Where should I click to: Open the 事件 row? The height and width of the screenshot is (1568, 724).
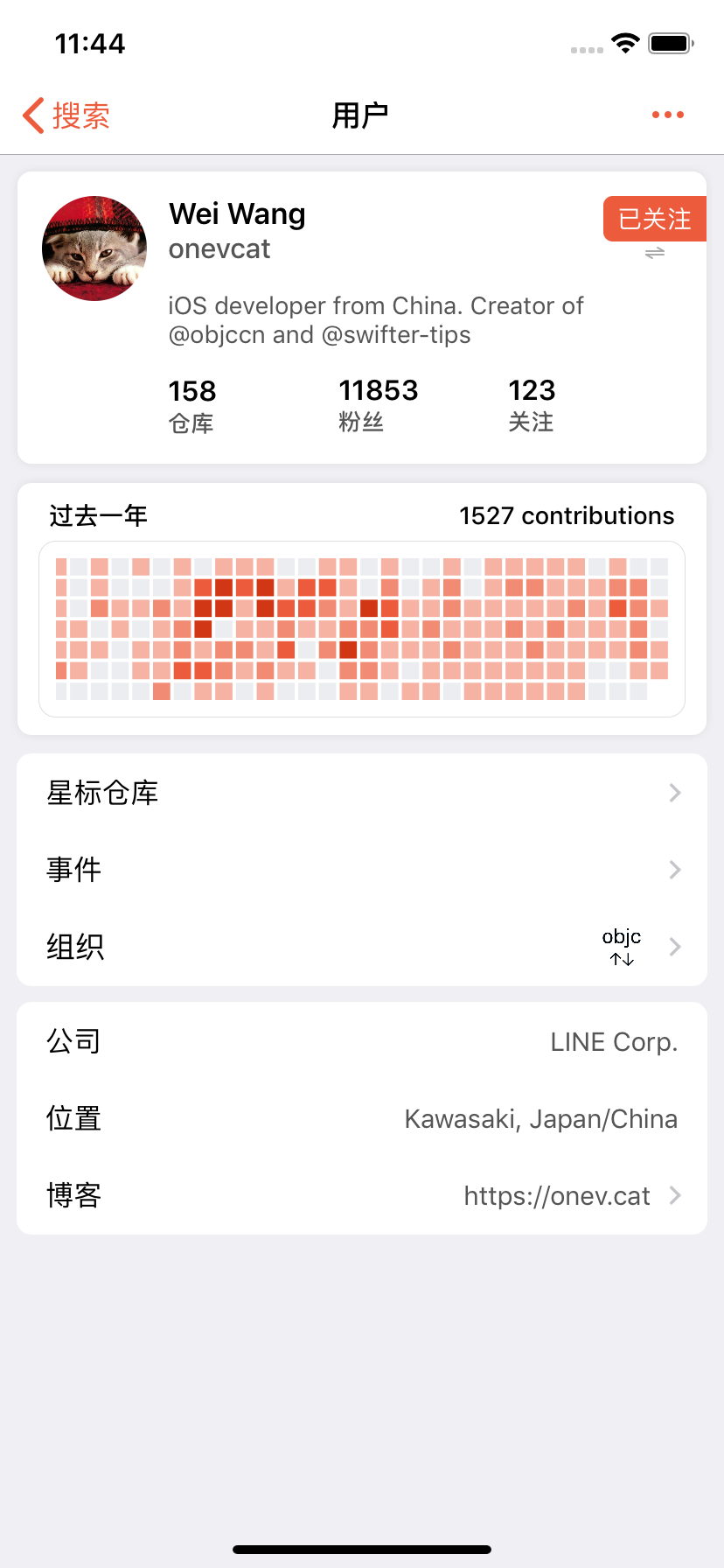362,870
